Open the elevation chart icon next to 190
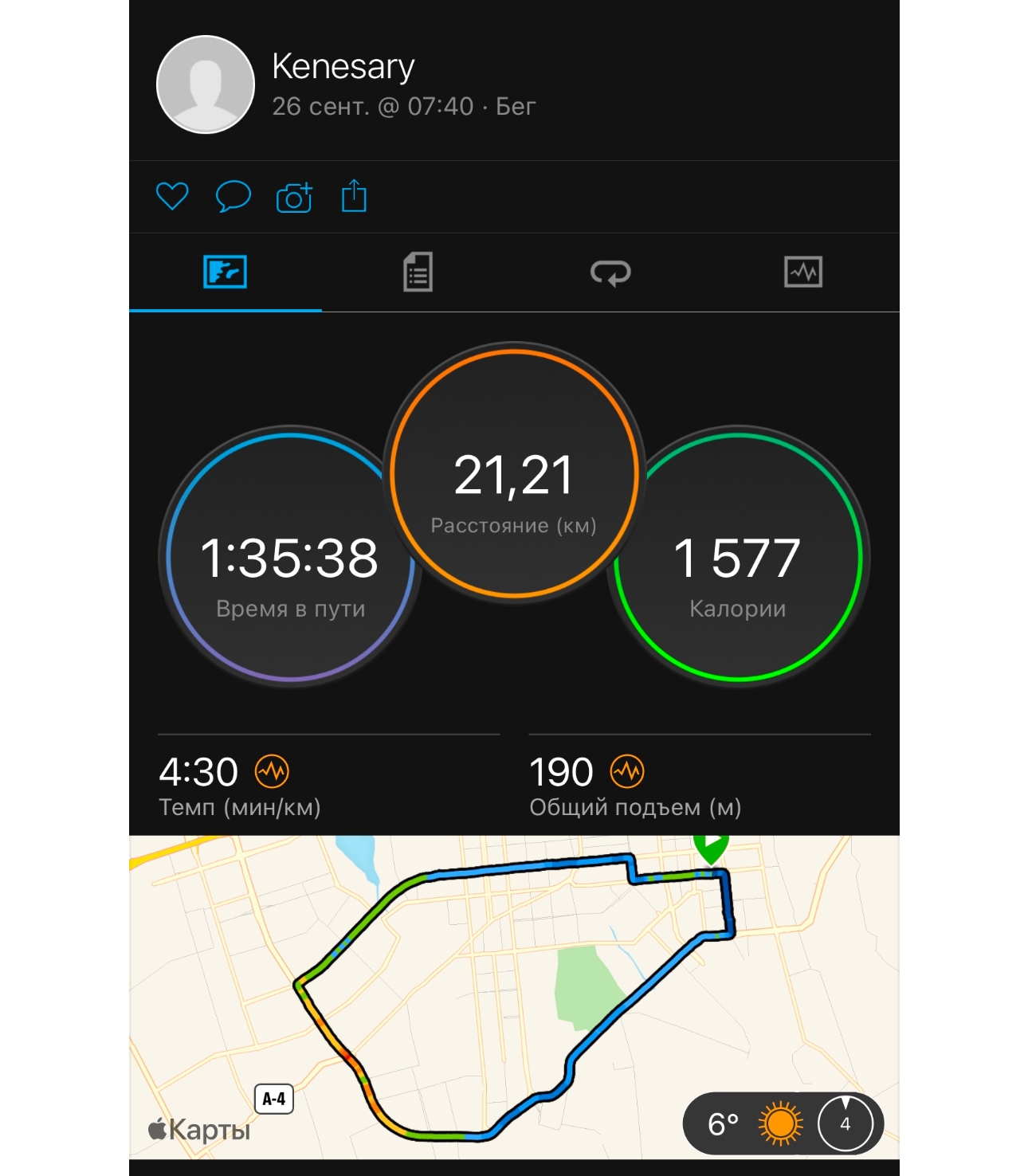 627,771
